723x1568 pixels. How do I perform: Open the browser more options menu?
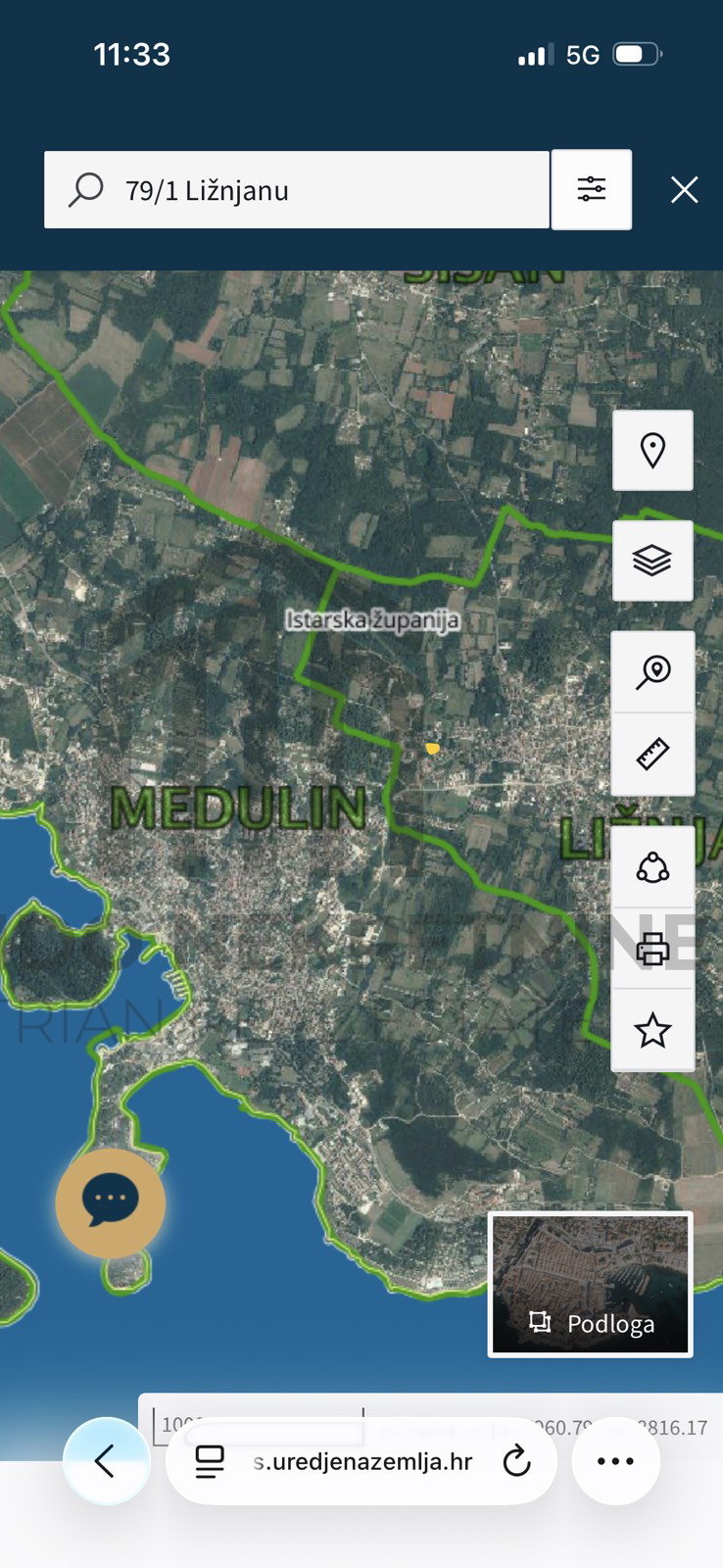click(615, 1461)
